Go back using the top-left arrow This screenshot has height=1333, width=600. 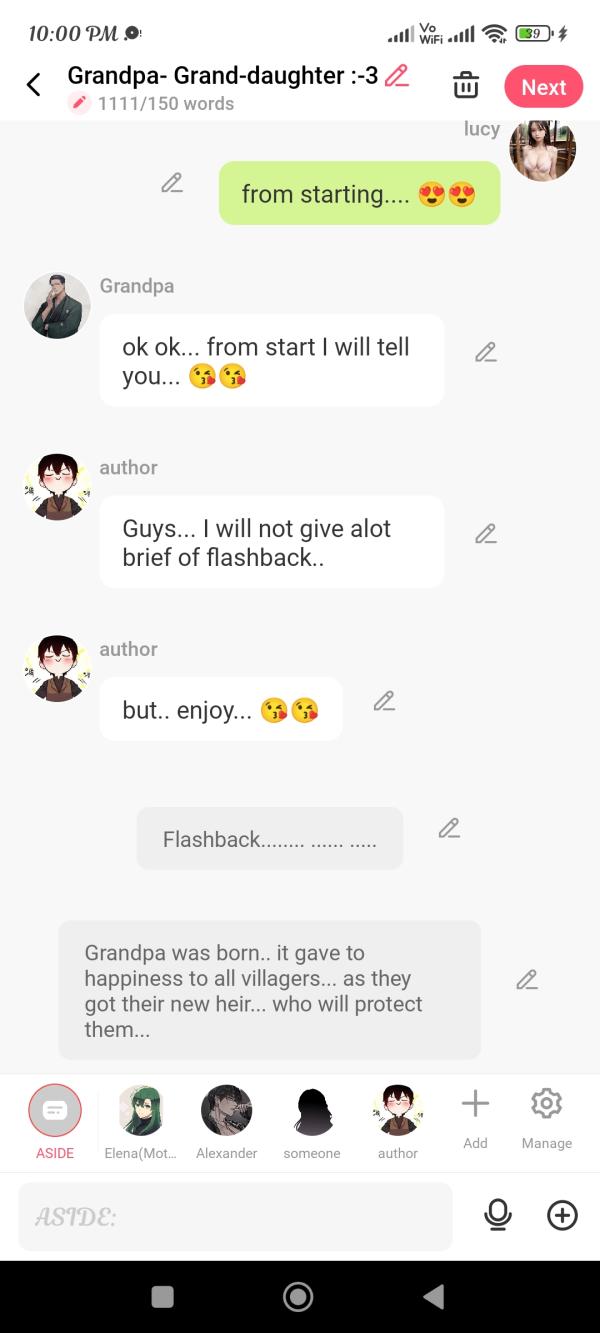(33, 85)
